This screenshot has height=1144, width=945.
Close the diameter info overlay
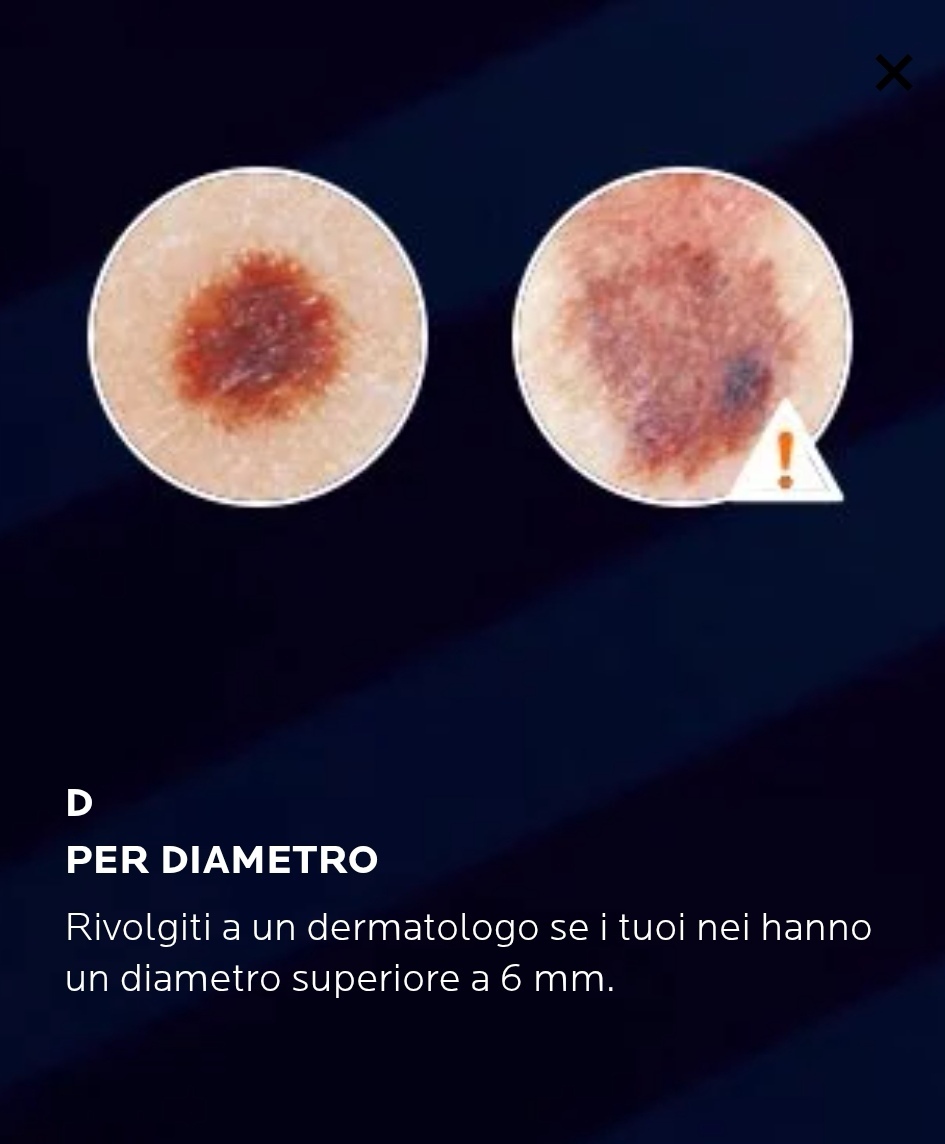tap(893, 73)
